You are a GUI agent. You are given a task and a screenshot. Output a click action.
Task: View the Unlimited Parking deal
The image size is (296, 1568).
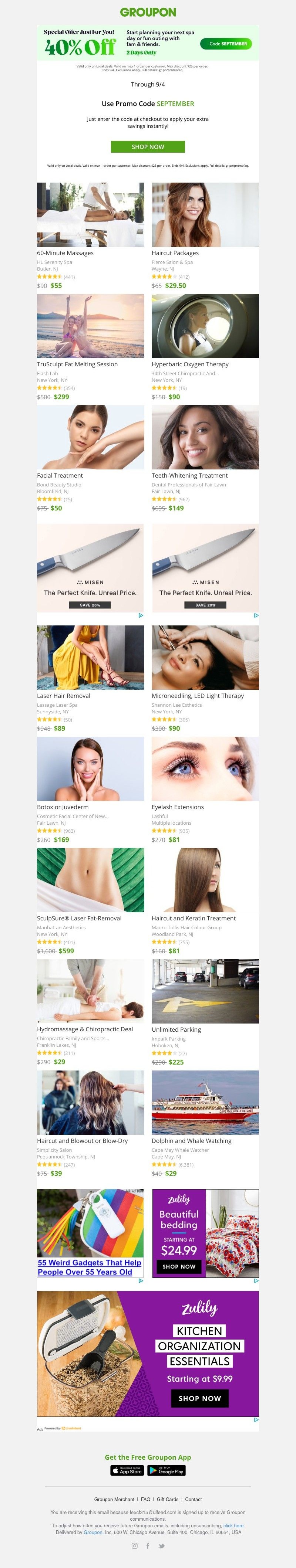pos(176,1030)
